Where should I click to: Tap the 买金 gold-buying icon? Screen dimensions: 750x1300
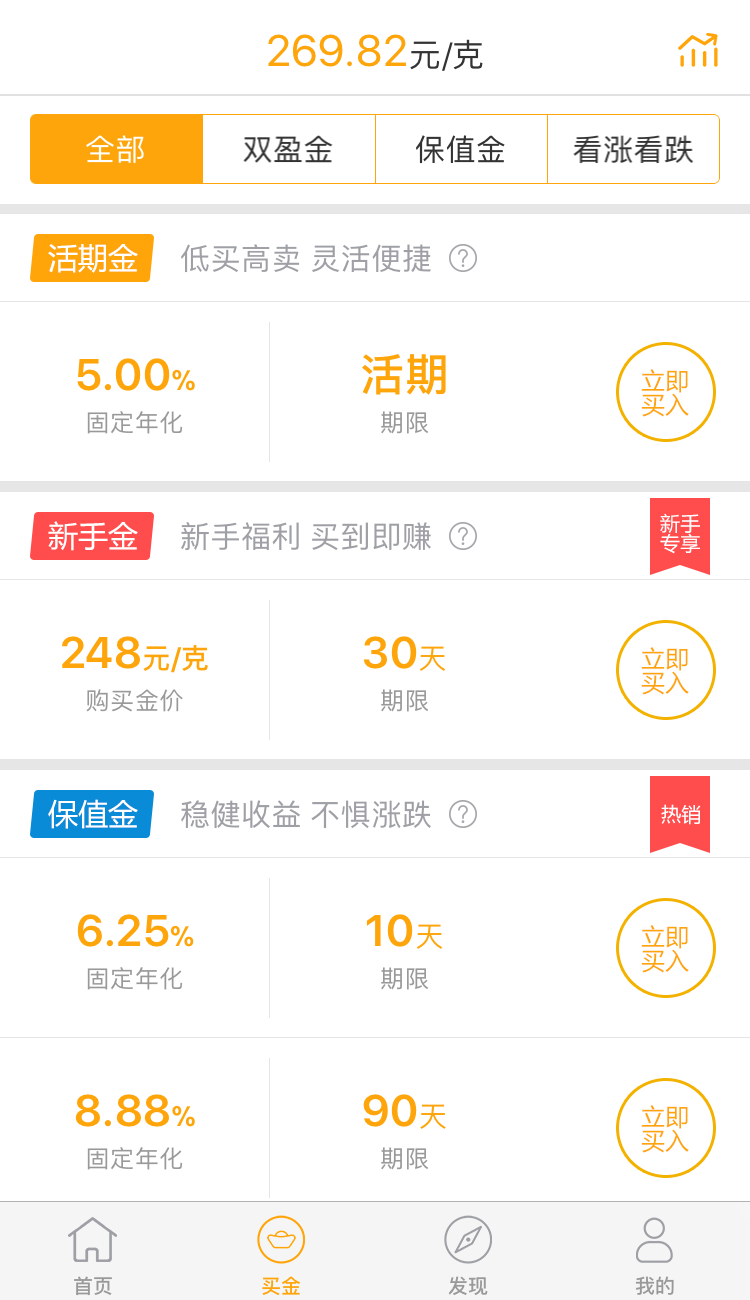pyautogui.click(x=281, y=1250)
